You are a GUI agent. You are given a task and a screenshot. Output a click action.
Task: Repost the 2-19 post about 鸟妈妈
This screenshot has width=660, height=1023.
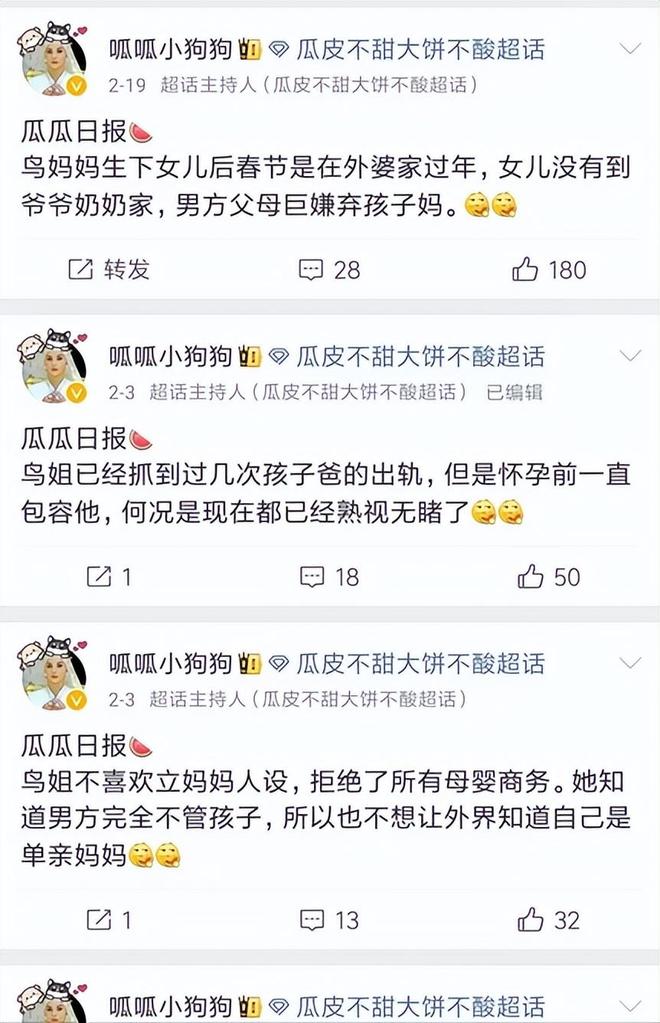[x=109, y=269]
